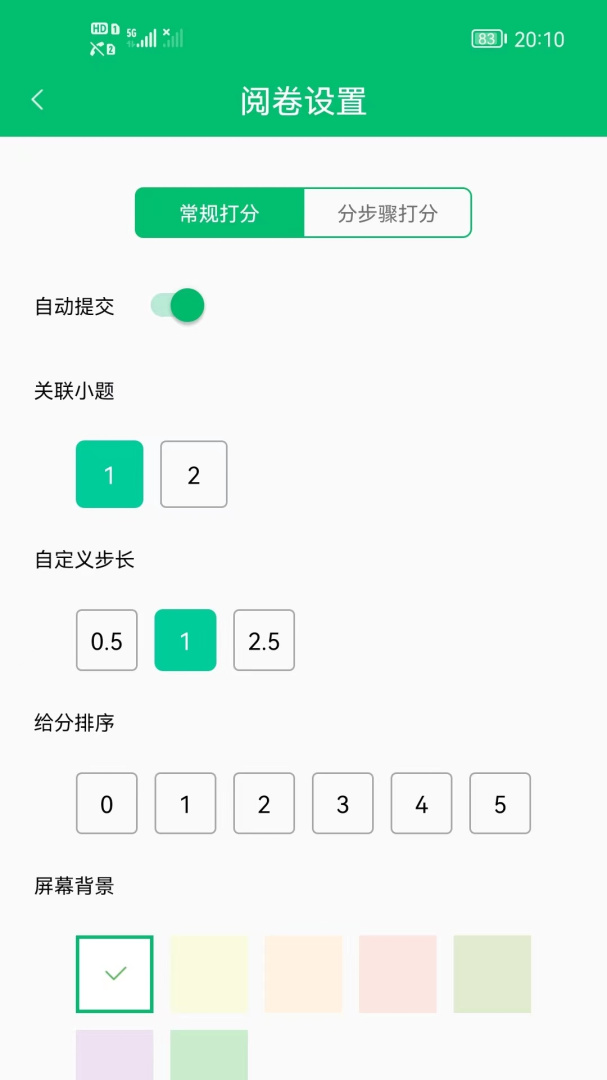The width and height of the screenshot is (607, 1080).
Task: Go back from 阅卷设置
Action: click(x=38, y=100)
